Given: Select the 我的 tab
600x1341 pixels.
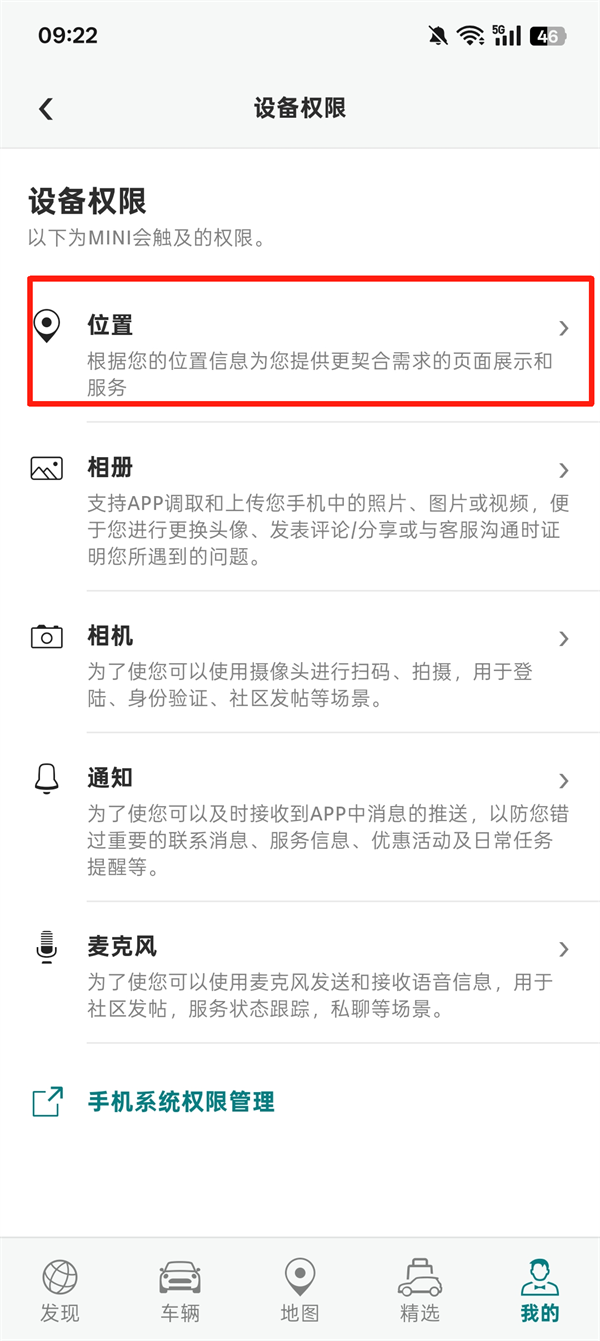Looking at the screenshot, I should (540, 1290).
